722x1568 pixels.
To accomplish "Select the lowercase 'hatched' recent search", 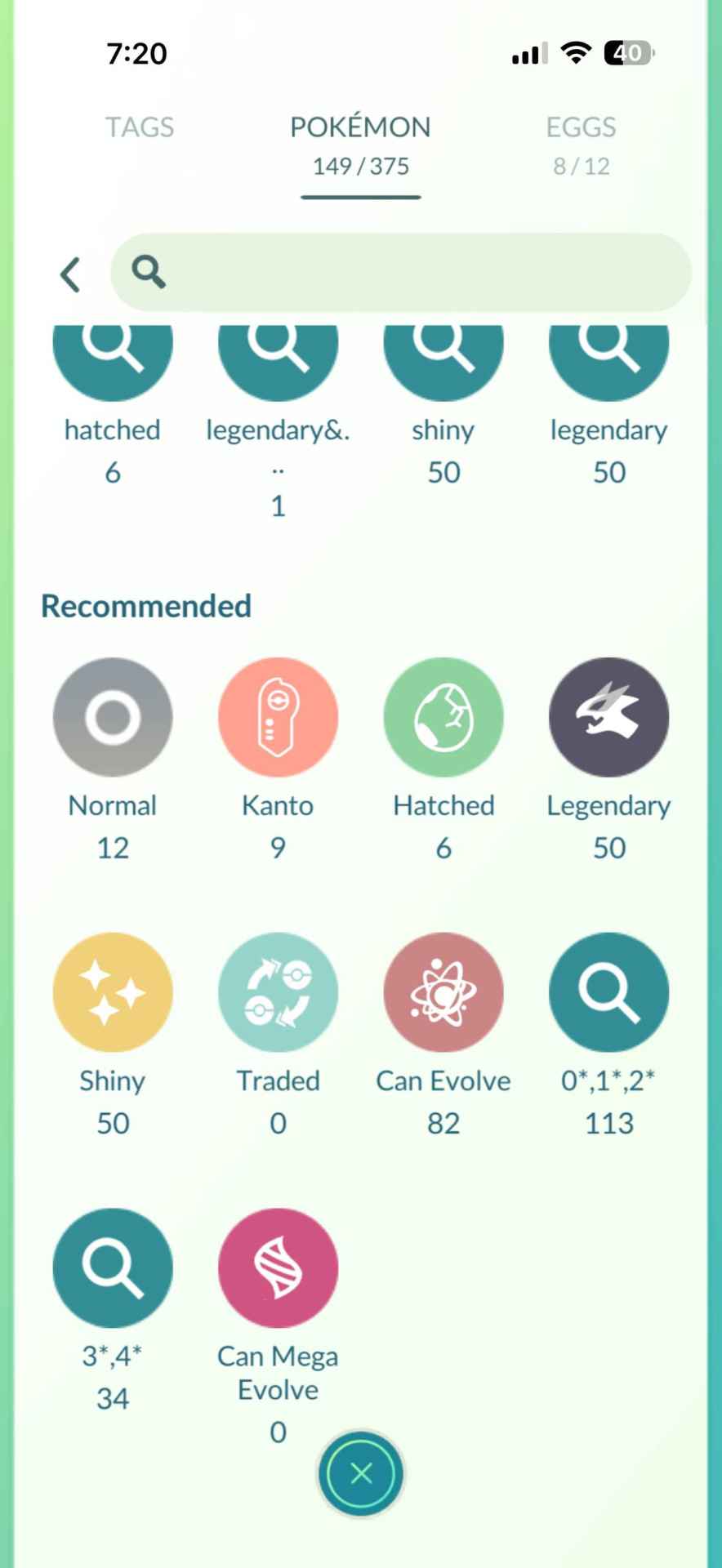I will click(x=113, y=359).
